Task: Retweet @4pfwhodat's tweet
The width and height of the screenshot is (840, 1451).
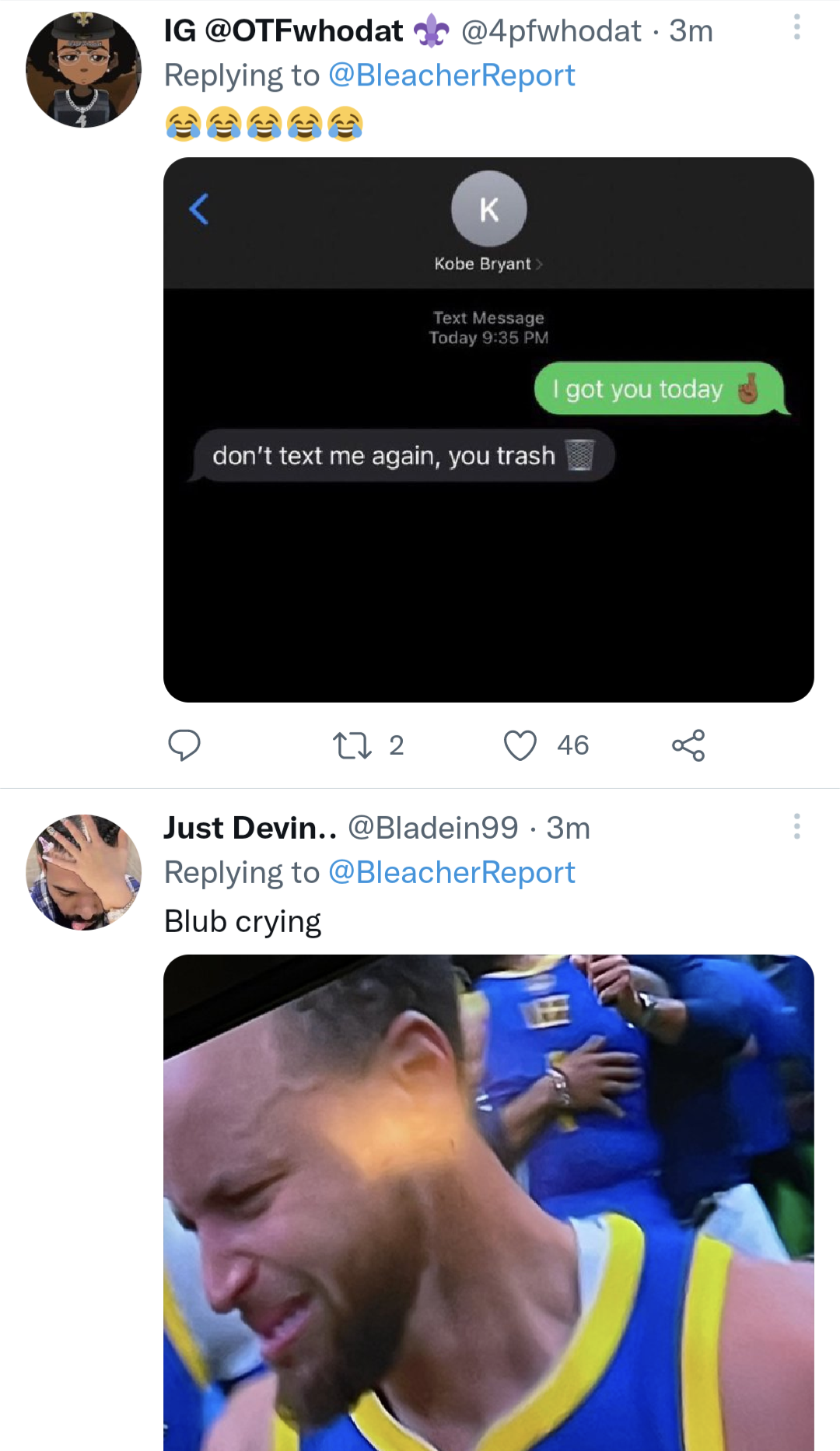Action: pyautogui.click(x=352, y=745)
